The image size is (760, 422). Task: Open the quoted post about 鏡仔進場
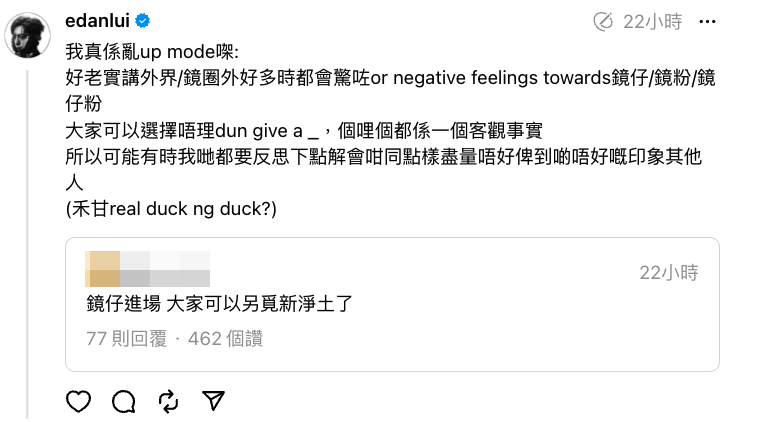[392, 304]
